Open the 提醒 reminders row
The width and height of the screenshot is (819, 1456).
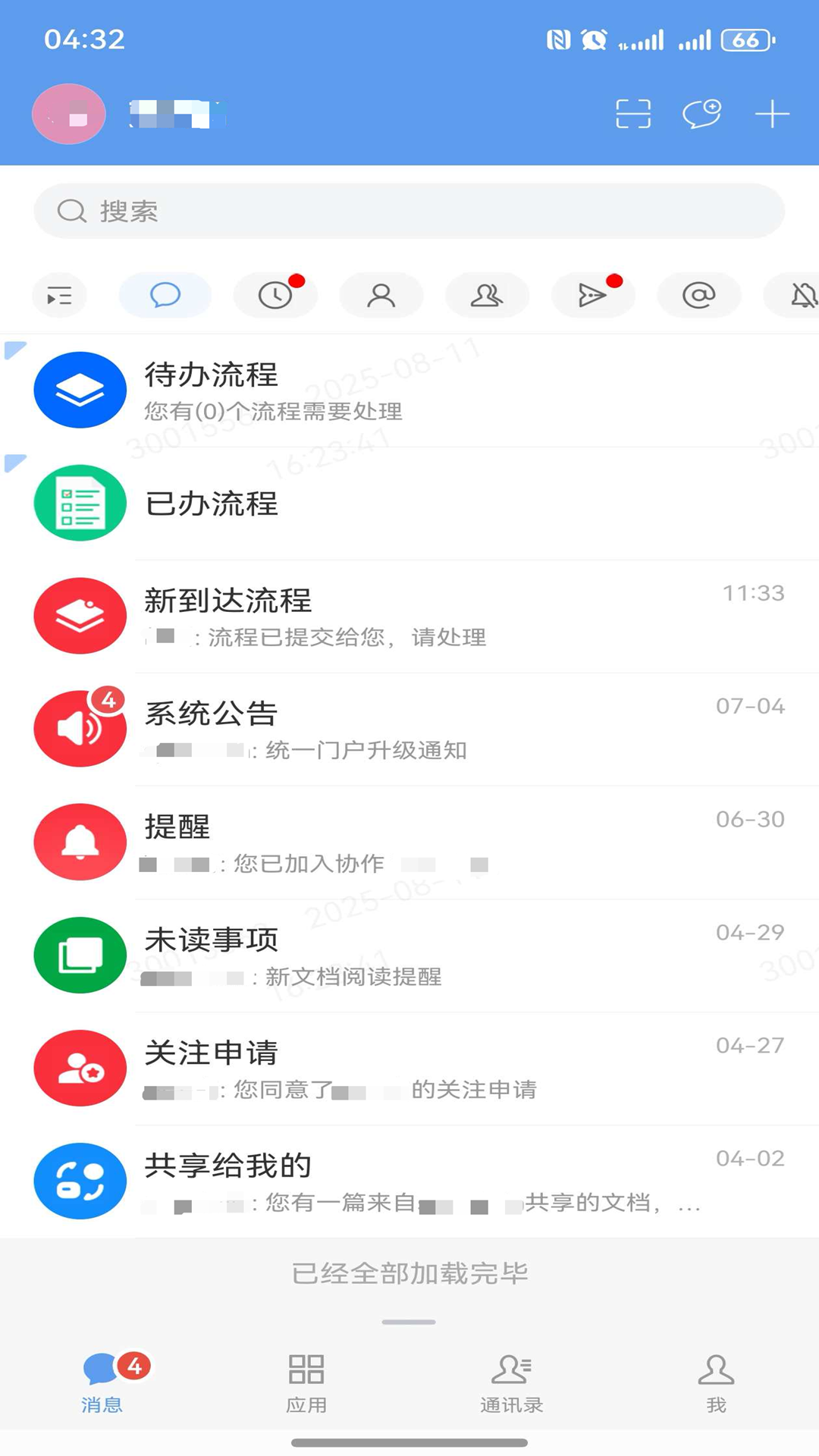[x=409, y=843]
